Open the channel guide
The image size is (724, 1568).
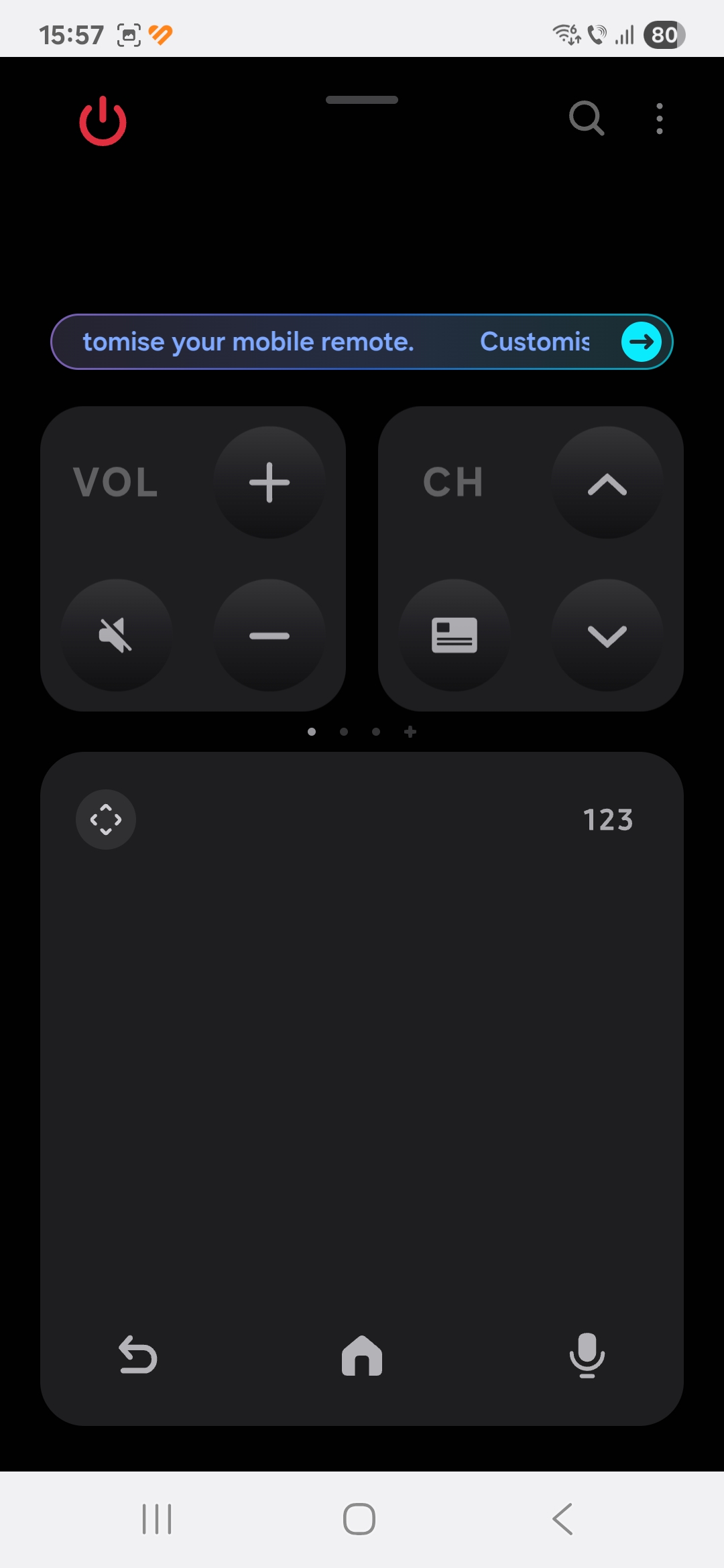click(x=455, y=635)
